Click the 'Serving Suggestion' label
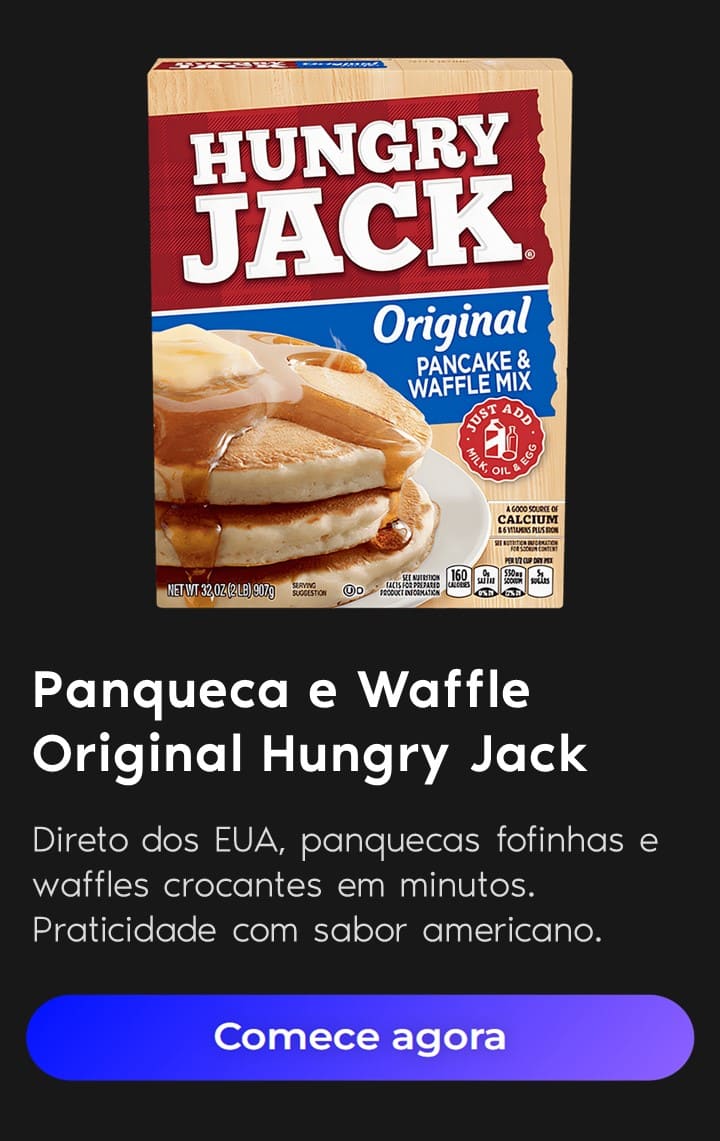Screen dimensions: 720x1141 (308, 589)
